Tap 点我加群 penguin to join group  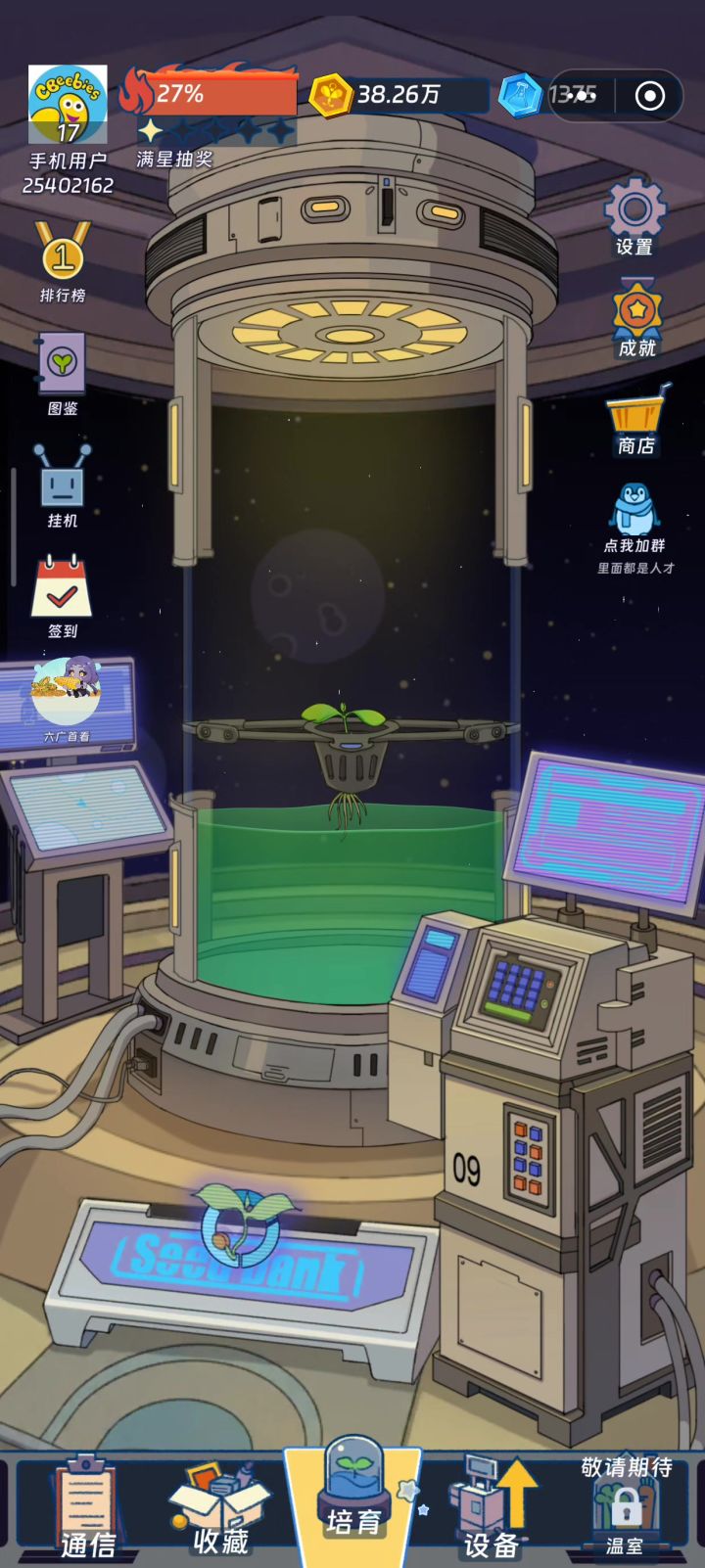point(636,529)
